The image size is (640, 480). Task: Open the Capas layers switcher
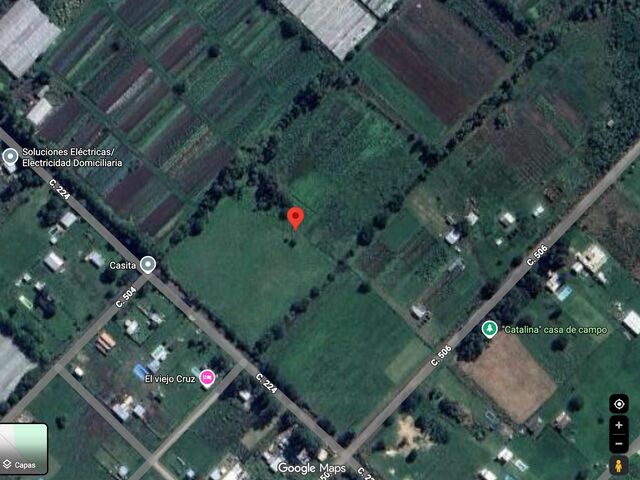pyautogui.click(x=24, y=448)
